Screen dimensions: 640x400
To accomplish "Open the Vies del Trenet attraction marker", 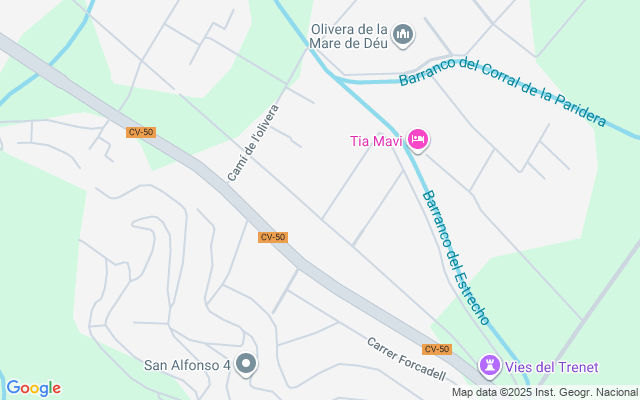I will coord(490,366).
